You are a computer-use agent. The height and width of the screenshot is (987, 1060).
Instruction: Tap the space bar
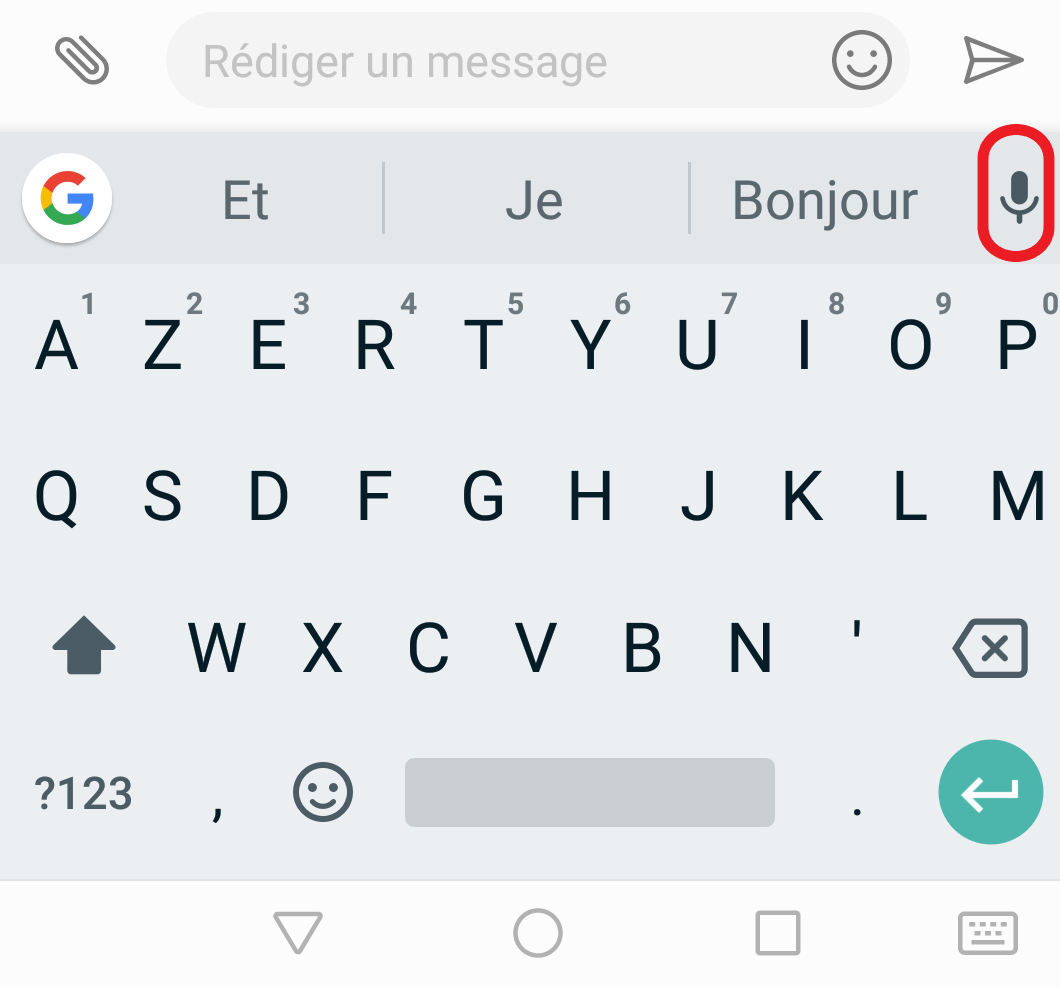pos(589,792)
